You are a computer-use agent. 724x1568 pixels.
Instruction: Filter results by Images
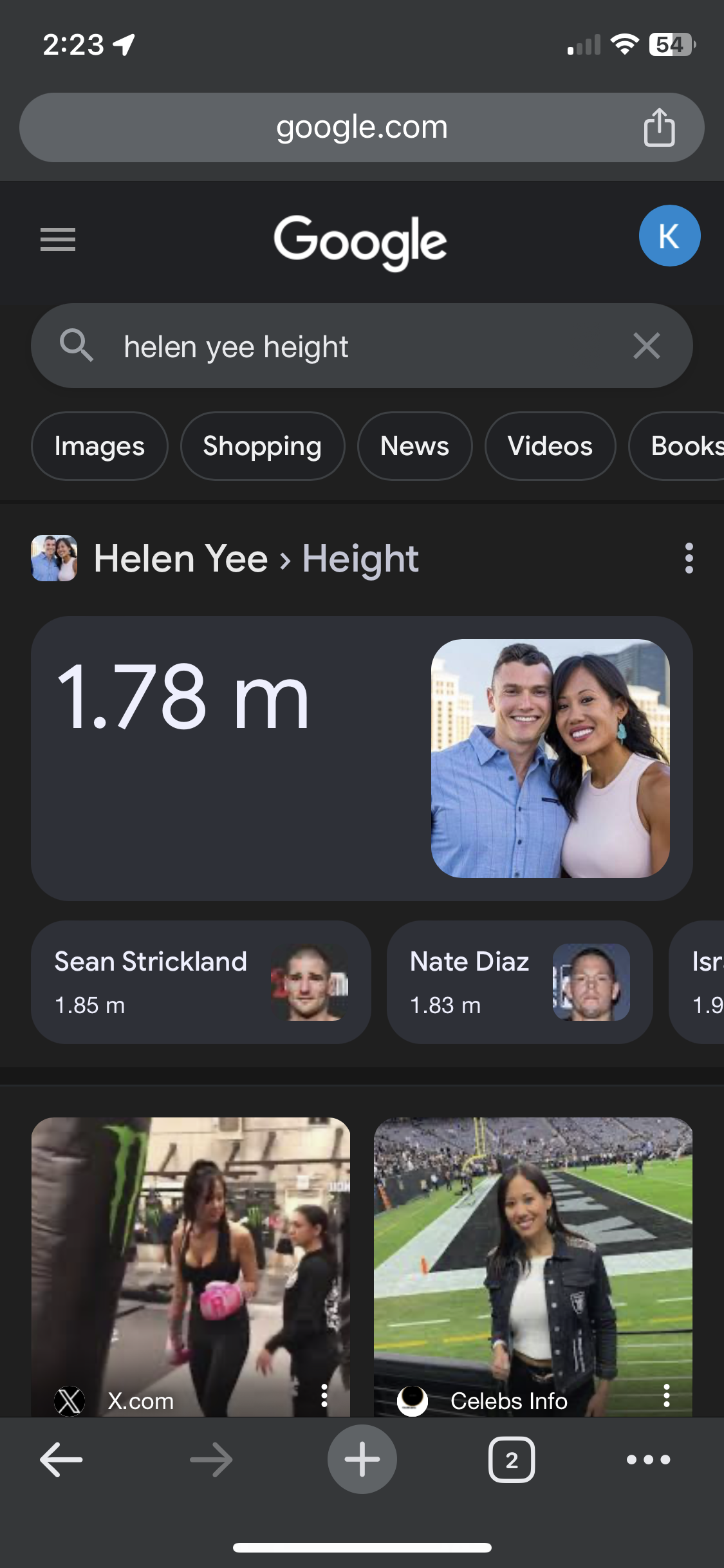100,446
